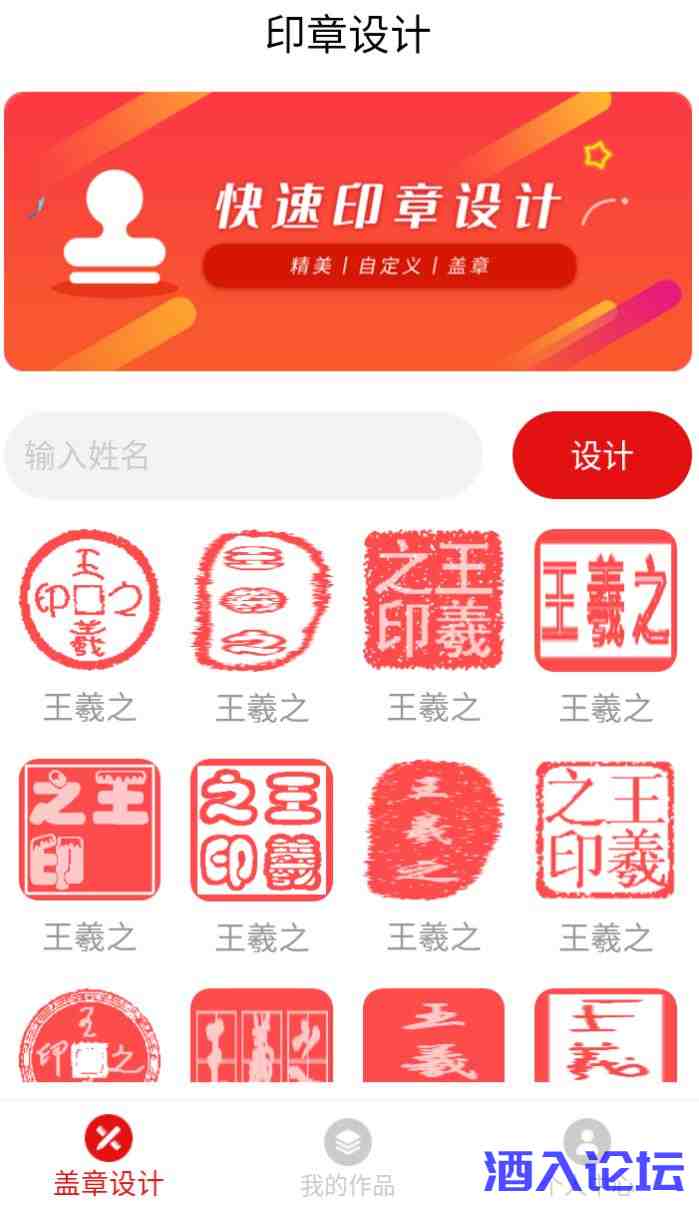Choose the solid irregular oval stamp with faint characters
The height and width of the screenshot is (1206, 699).
coord(434,829)
